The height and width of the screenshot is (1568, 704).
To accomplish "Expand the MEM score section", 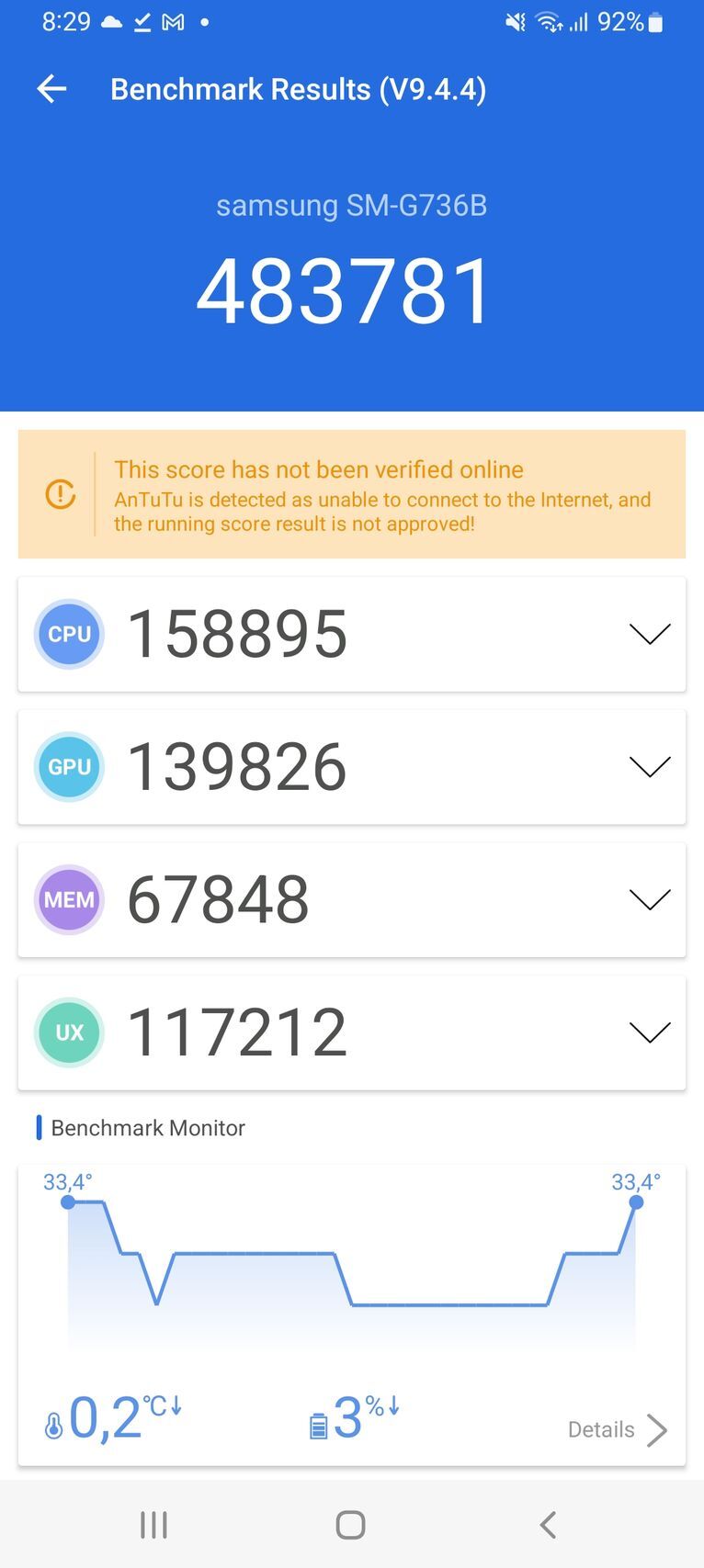I will click(649, 899).
